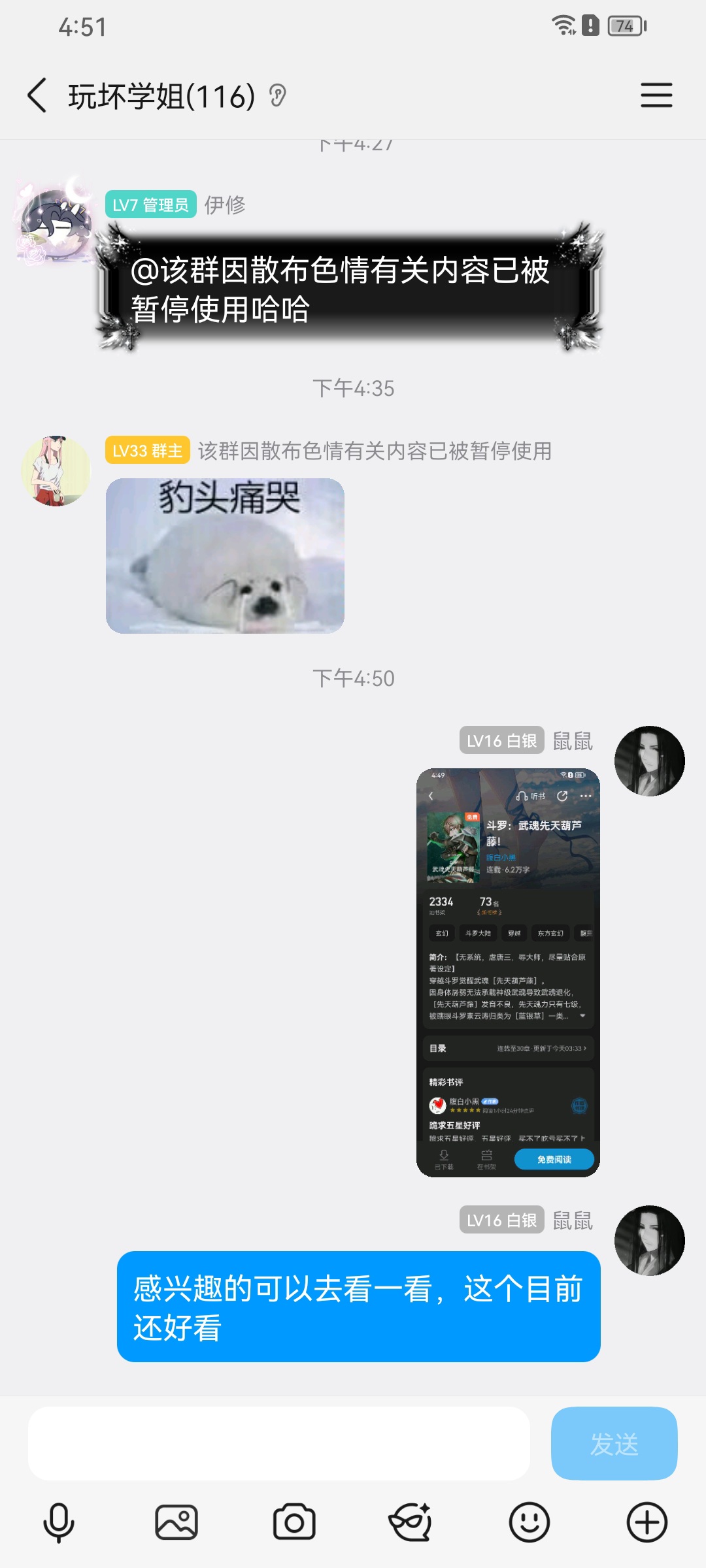This screenshot has width=706, height=1568.
Task: Open more attachment options
Action: point(647,1522)
